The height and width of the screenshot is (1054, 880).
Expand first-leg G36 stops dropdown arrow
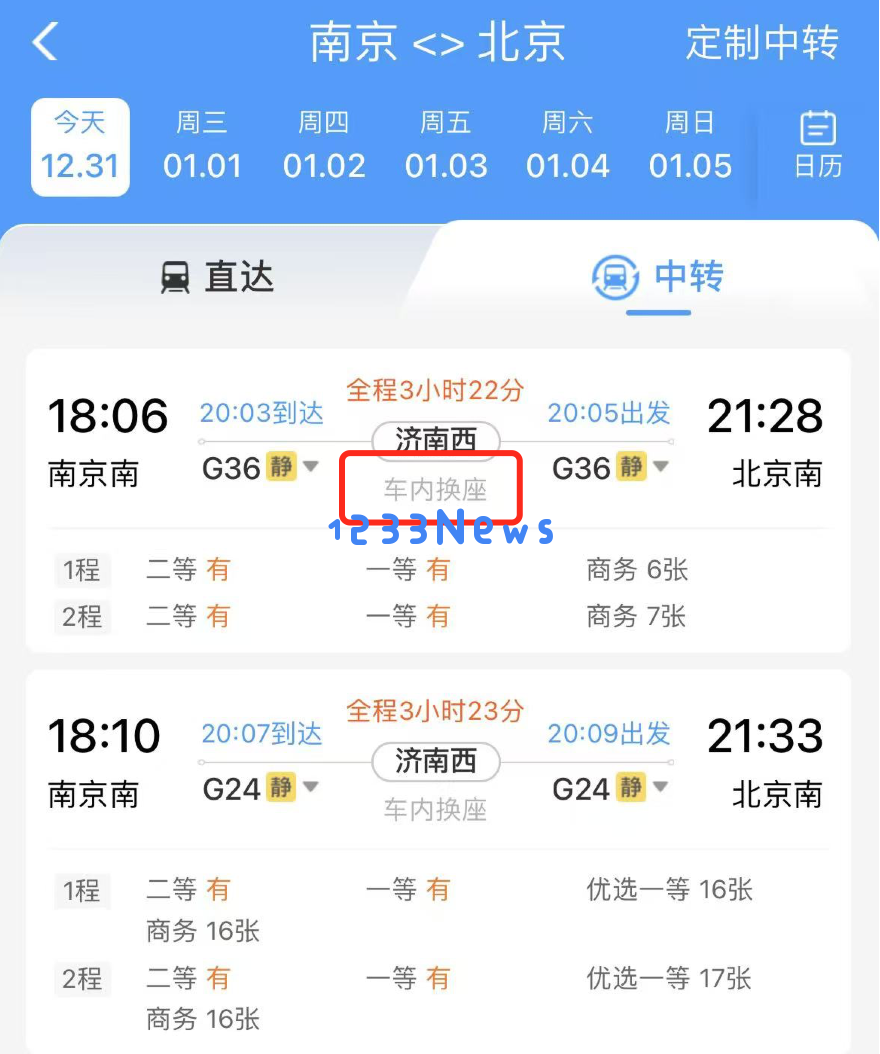tap(311, 466)
